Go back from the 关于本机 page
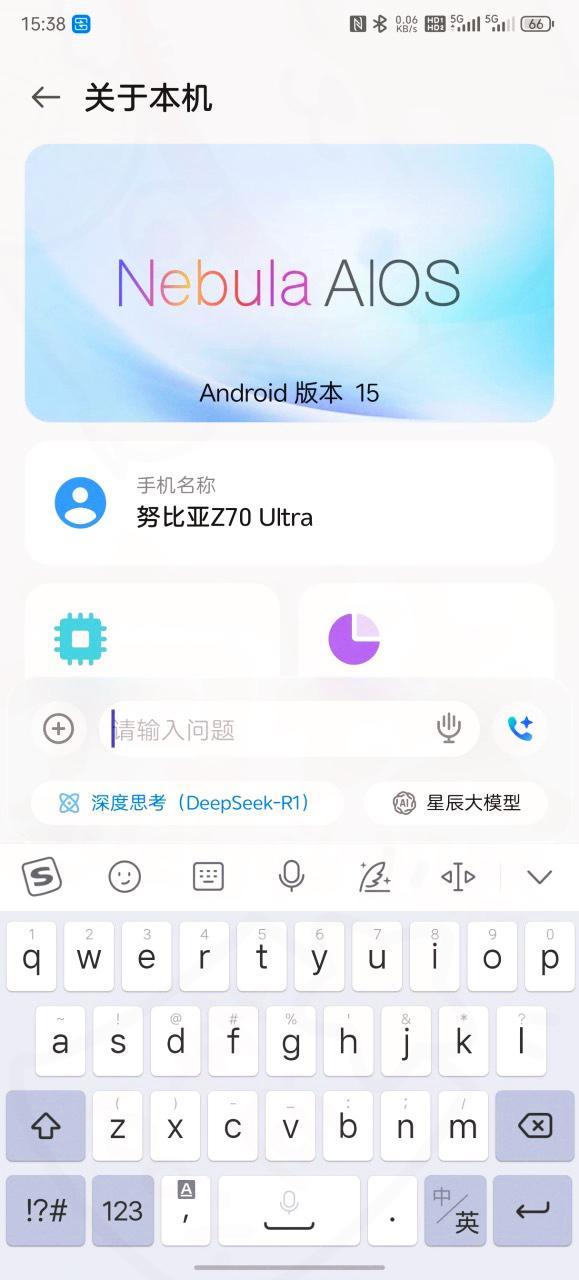 [46, 97]
